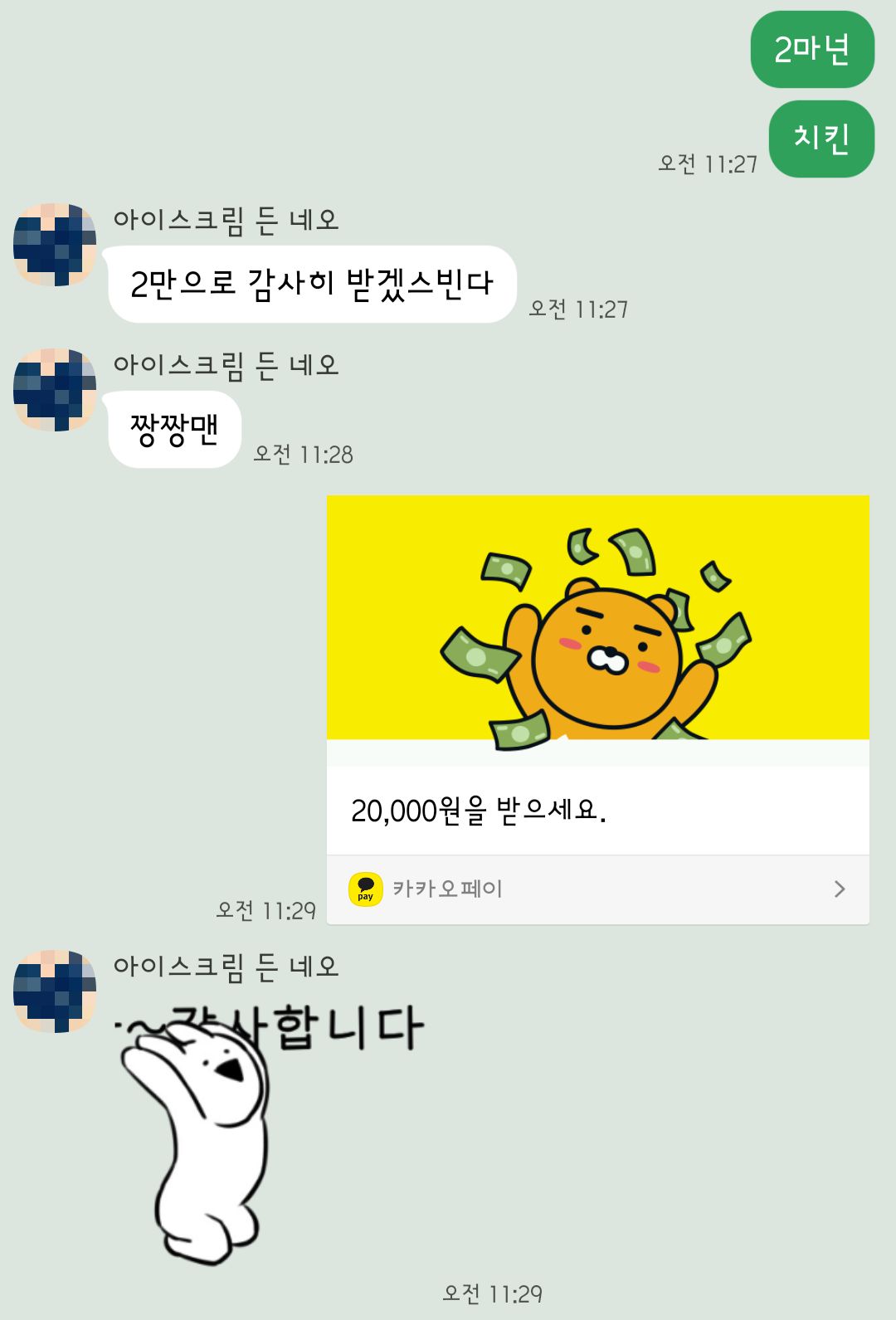This screenshot has height=1320, width=896.
Task: View profile from avatar above 감사합니다 sticker
Action: [55, 991]
